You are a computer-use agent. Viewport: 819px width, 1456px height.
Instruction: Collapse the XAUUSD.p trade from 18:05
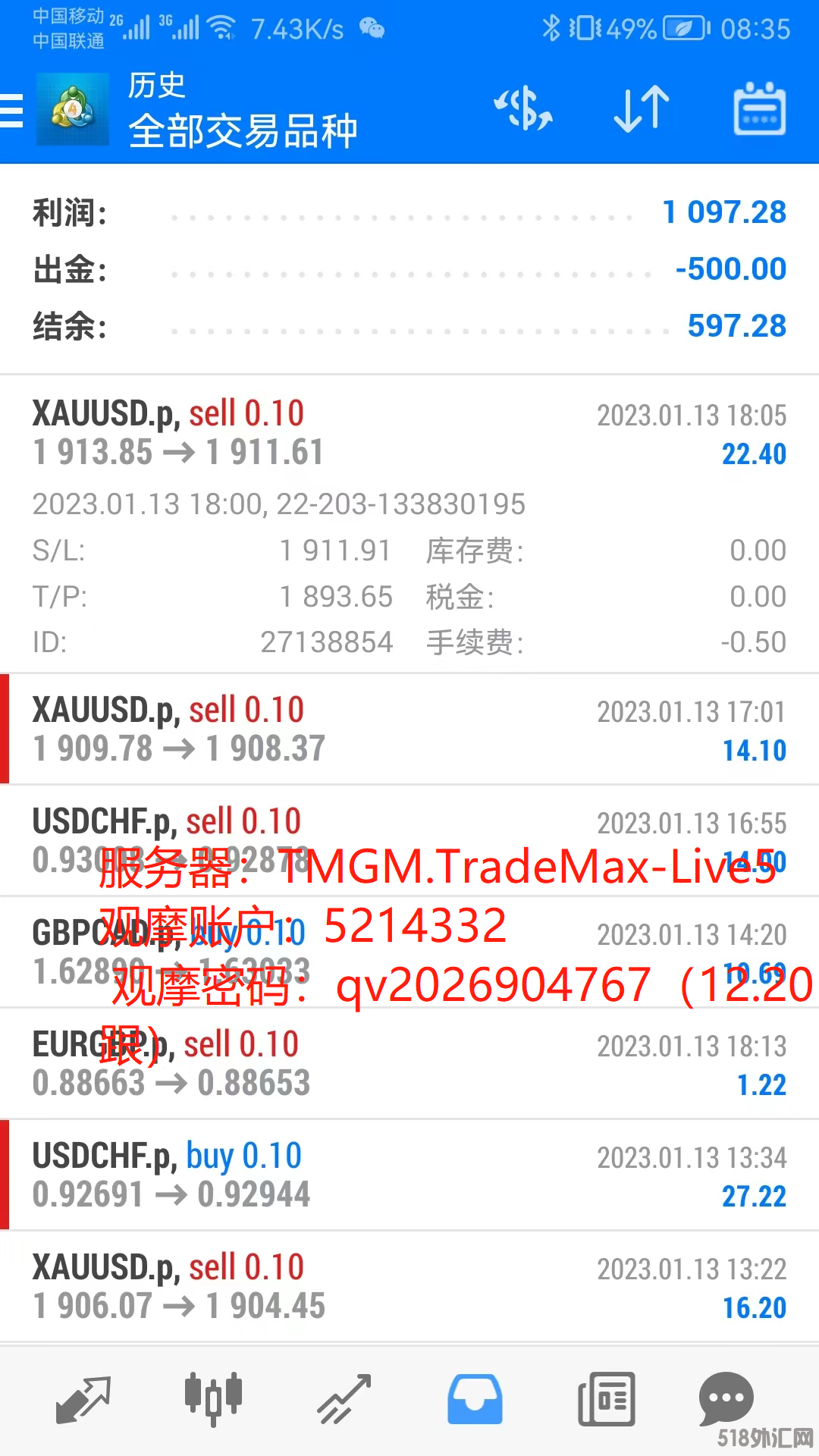409,434
